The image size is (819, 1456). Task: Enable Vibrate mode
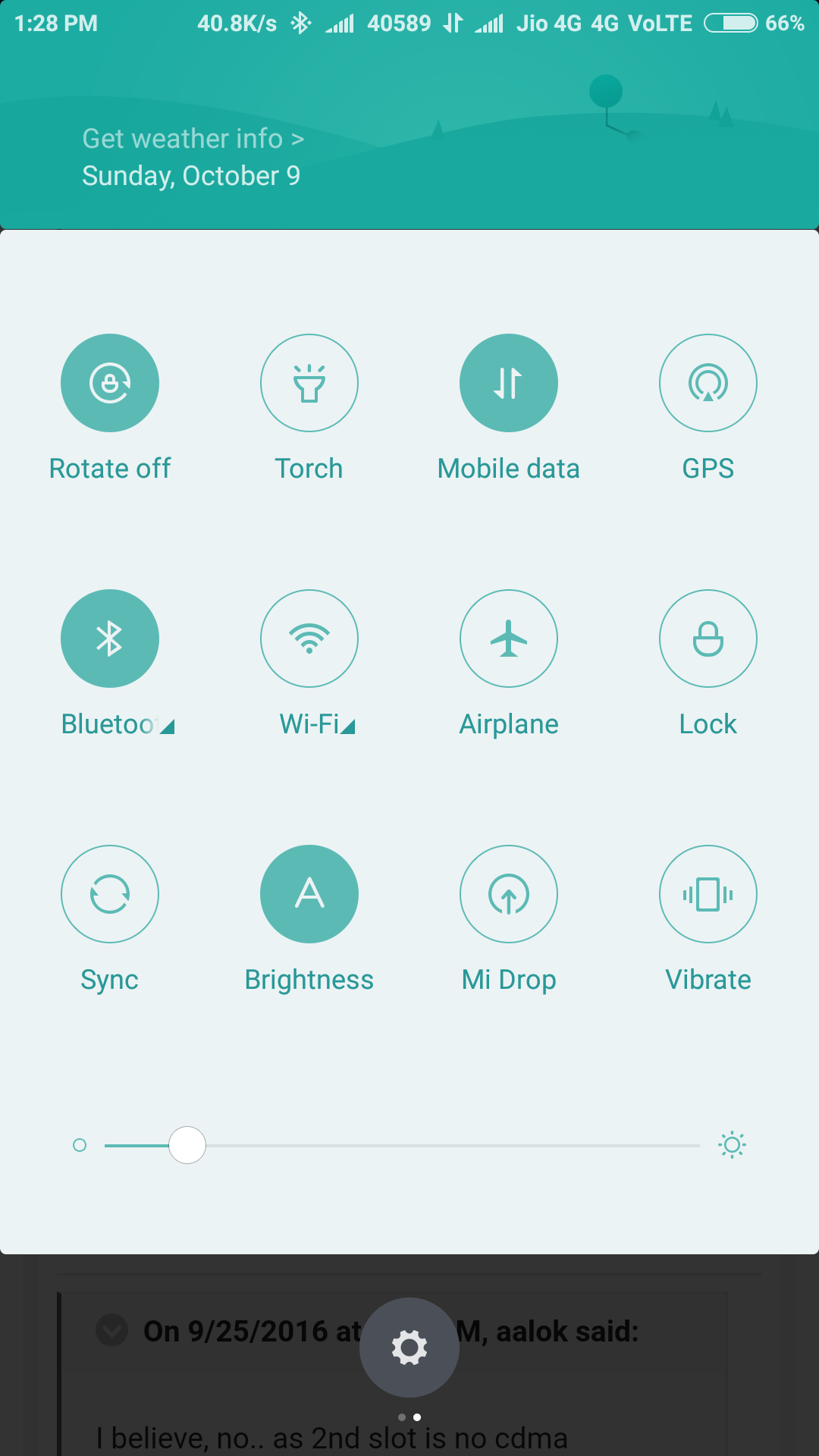click(708, 894)
